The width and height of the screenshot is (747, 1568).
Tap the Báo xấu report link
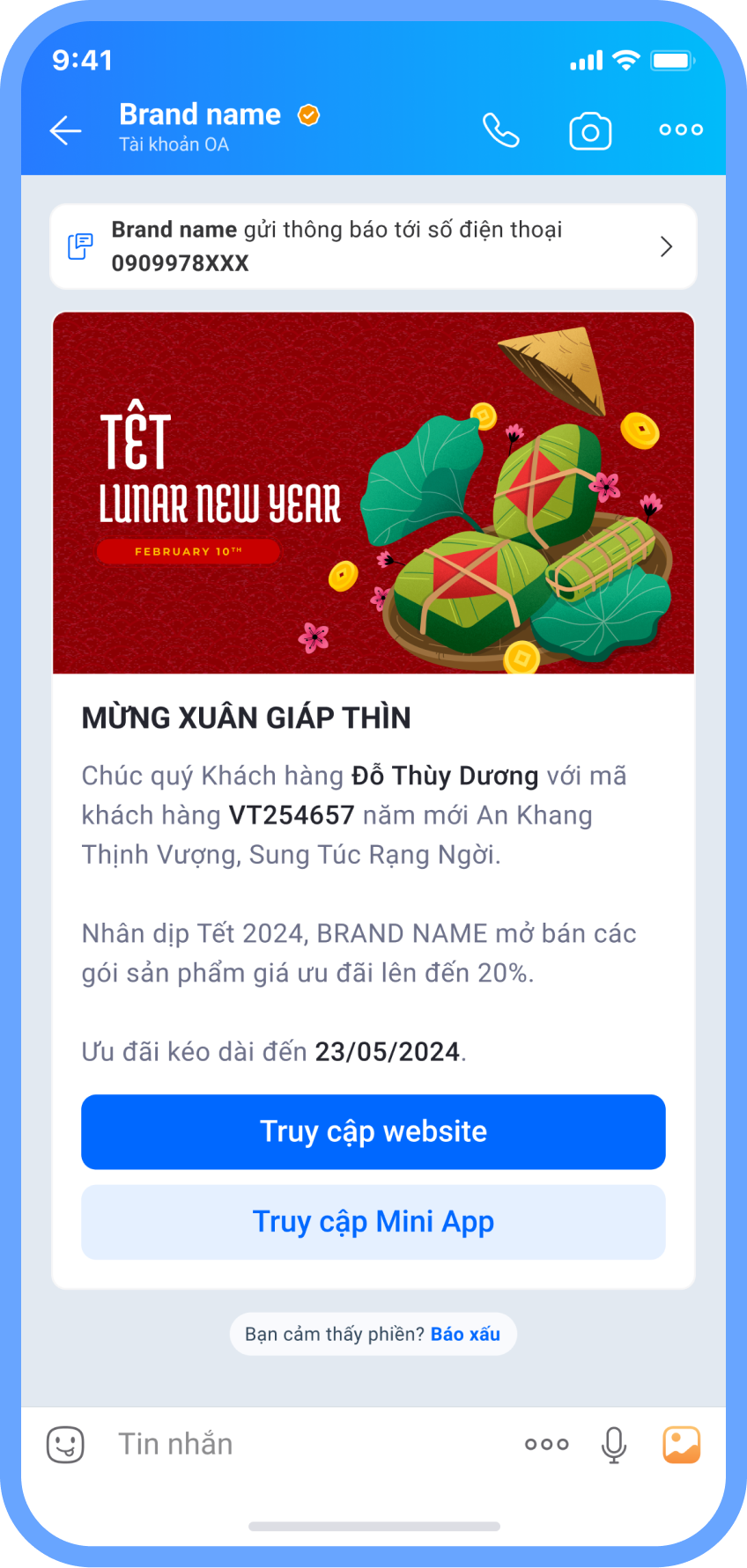click(465, 1334)
